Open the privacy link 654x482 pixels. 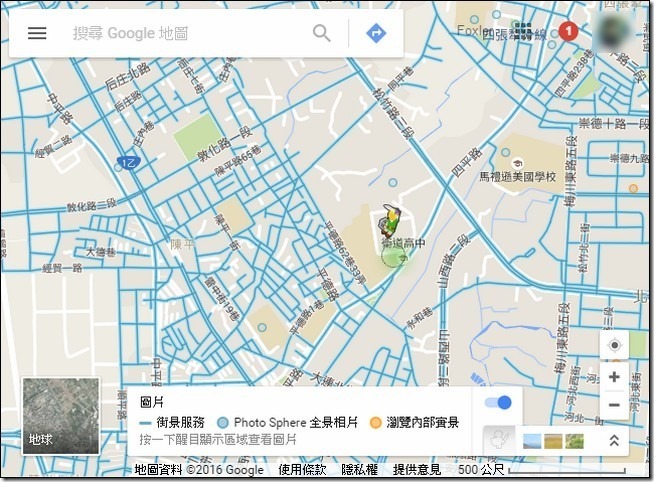click(359, 470)
